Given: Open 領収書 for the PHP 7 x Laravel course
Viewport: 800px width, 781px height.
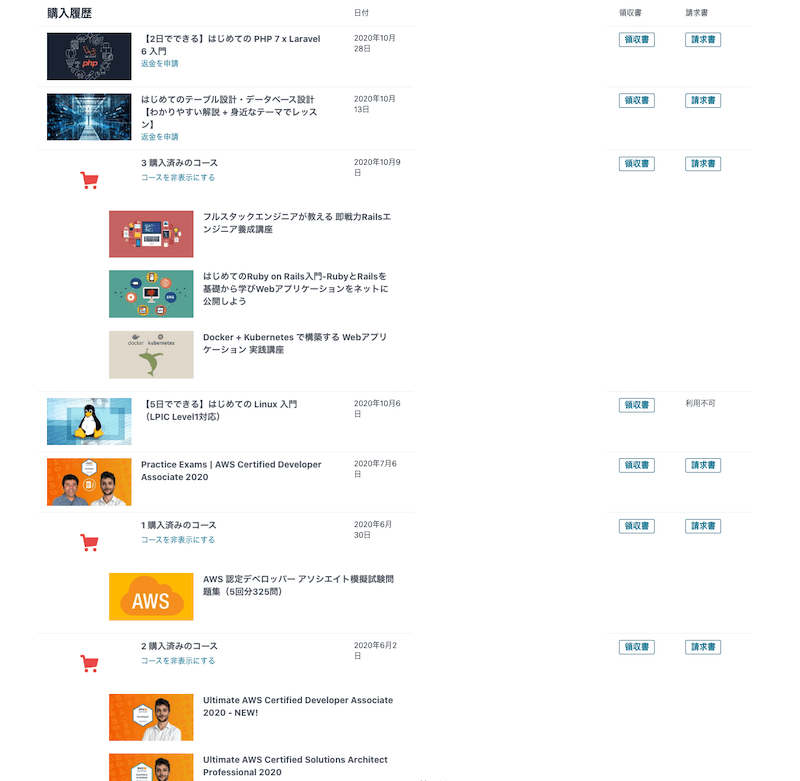Looking at the screenshot, I should (x=636, y=40).
